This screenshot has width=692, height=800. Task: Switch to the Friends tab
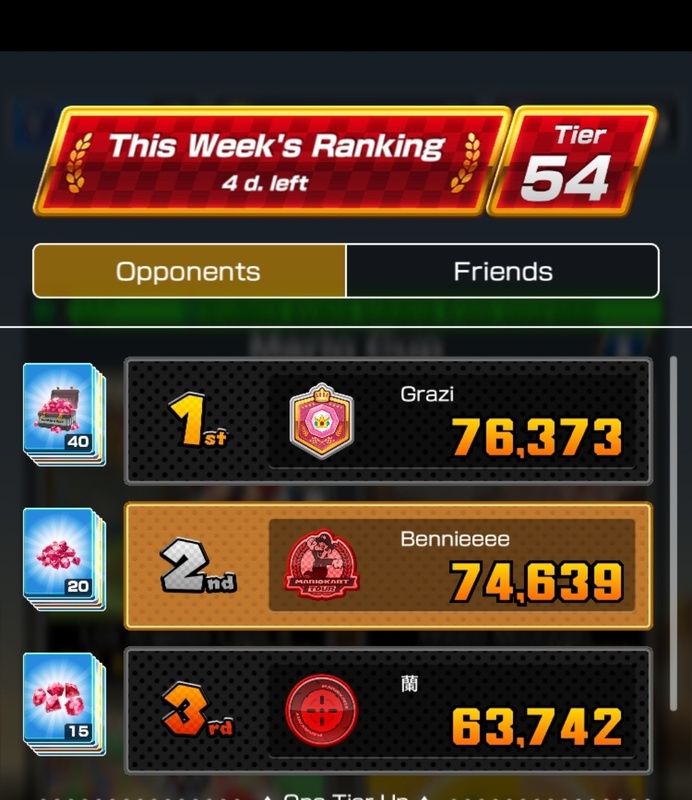point(502,271)
